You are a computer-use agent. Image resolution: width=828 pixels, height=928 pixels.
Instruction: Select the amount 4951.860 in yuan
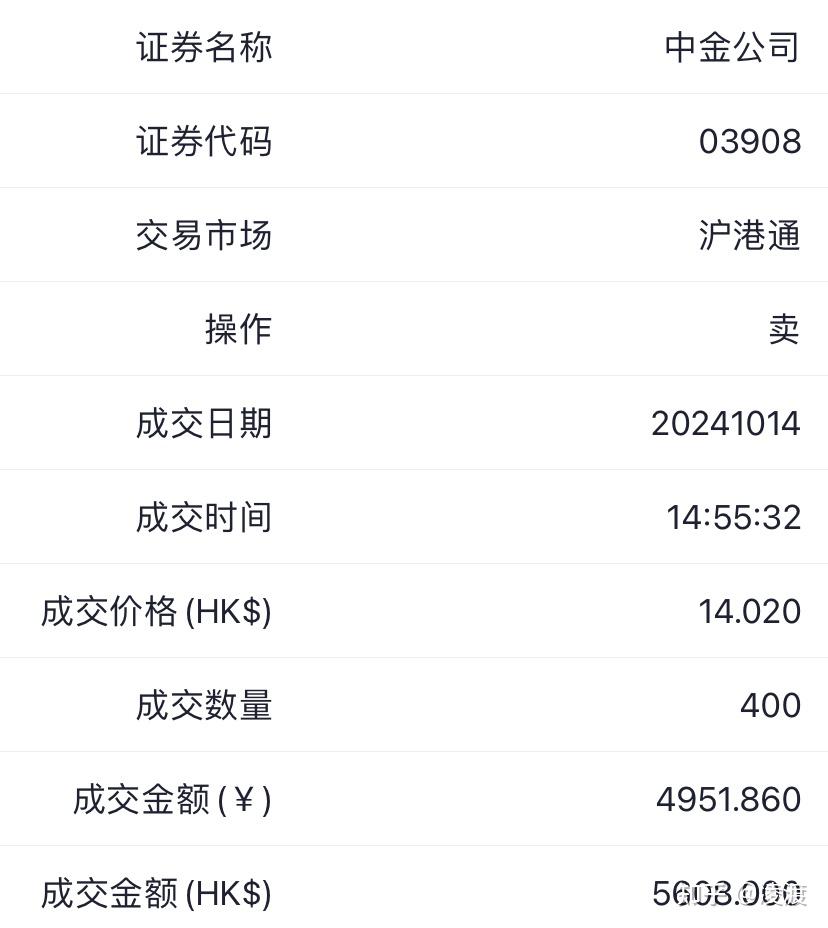[x=727, y=799]
